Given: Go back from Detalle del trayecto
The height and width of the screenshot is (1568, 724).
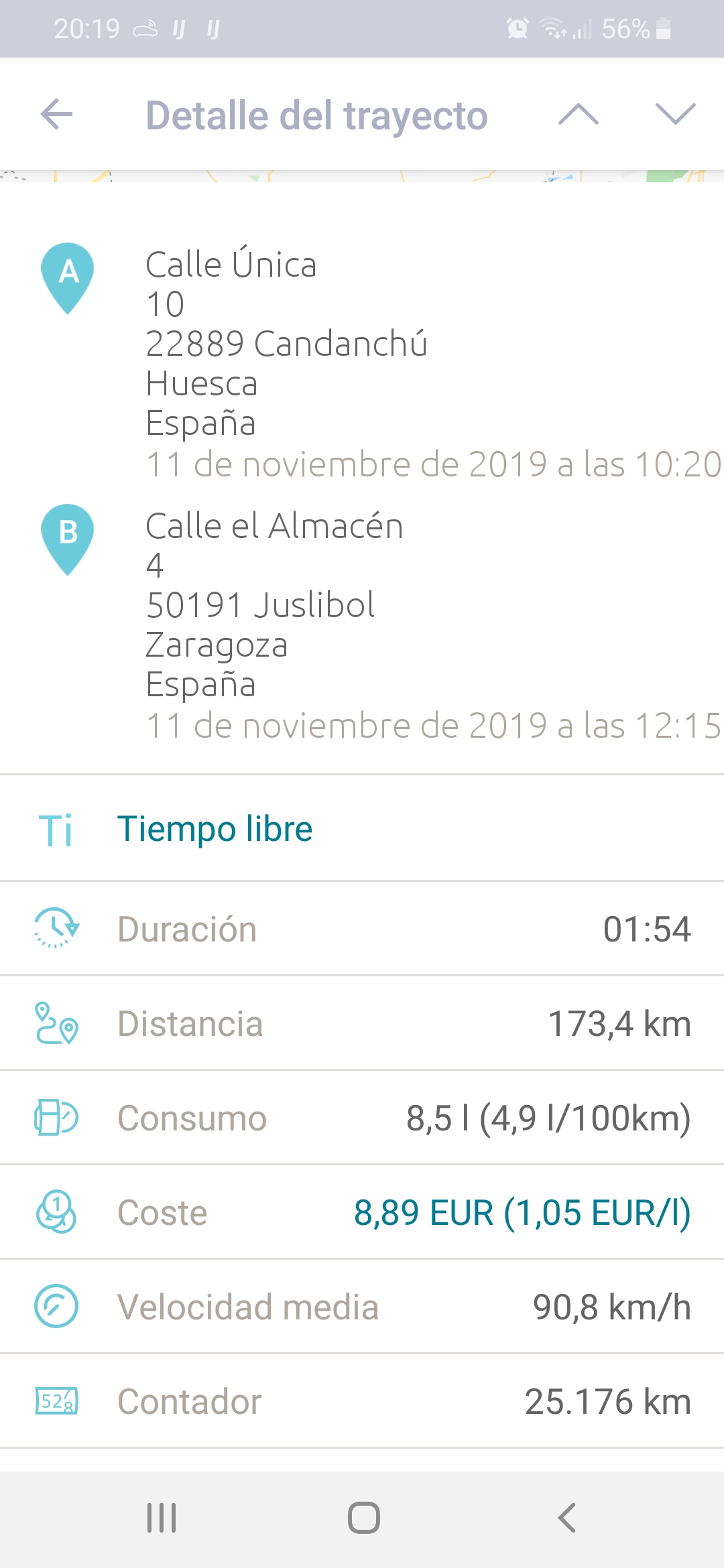Looking at the screenshot, I should point(57,114).
